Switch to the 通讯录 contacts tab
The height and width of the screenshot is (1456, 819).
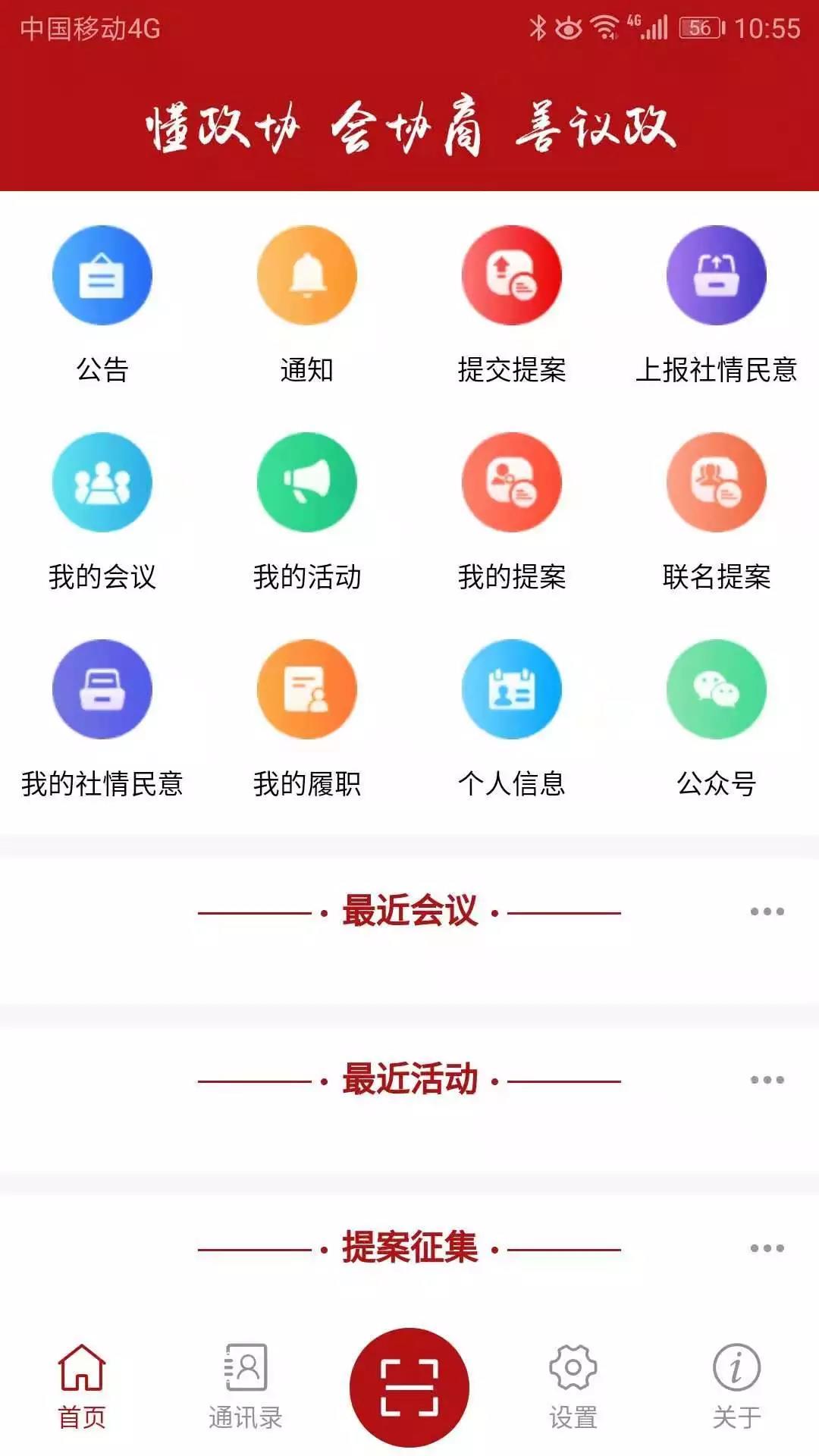[x=246, y=1385]
